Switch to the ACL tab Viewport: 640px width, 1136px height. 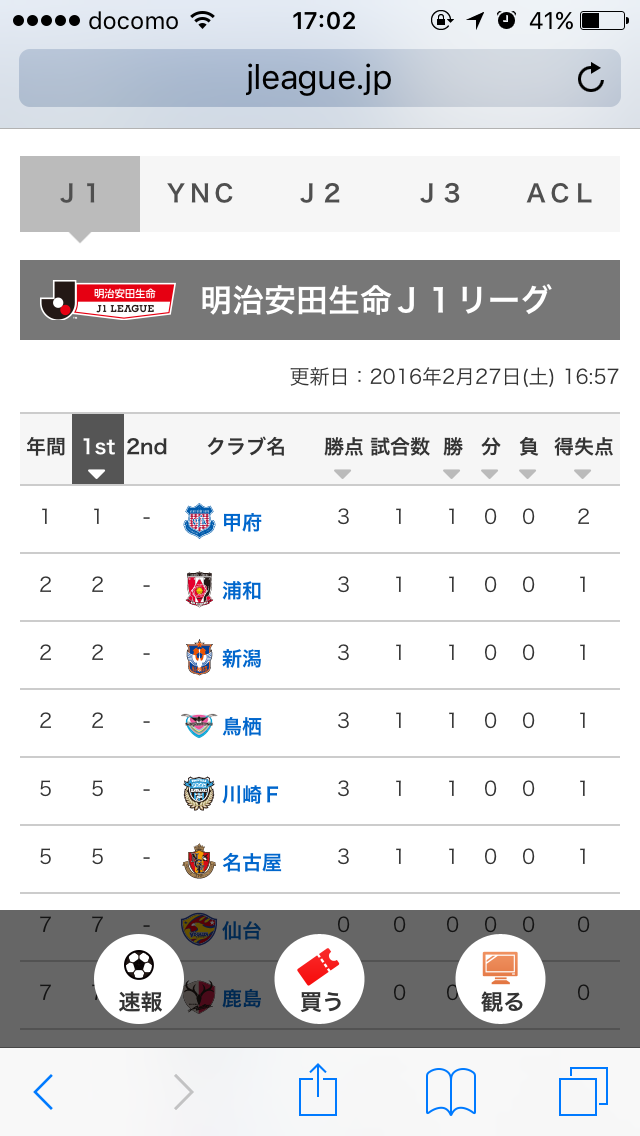[560, 193]
